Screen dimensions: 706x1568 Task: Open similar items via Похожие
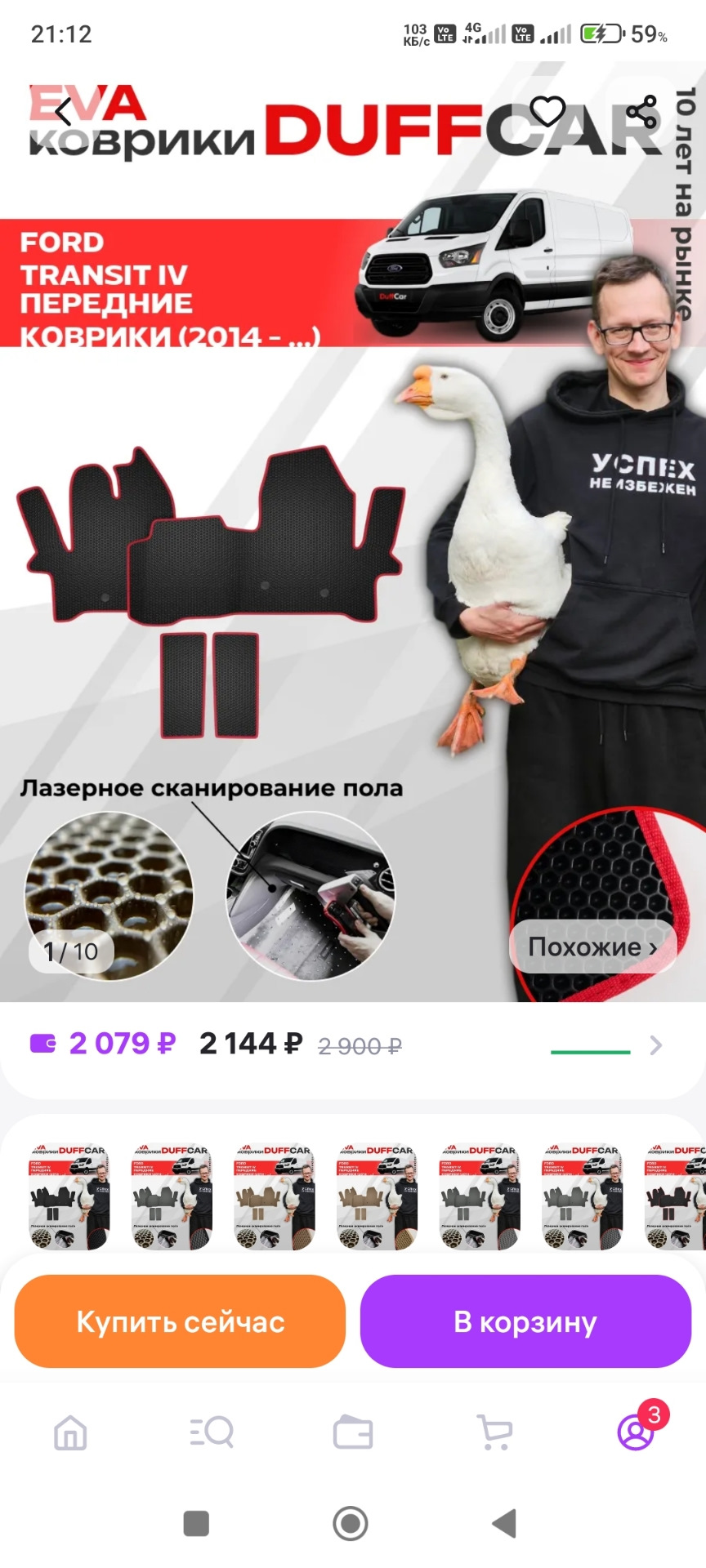(x=592, y=947)
